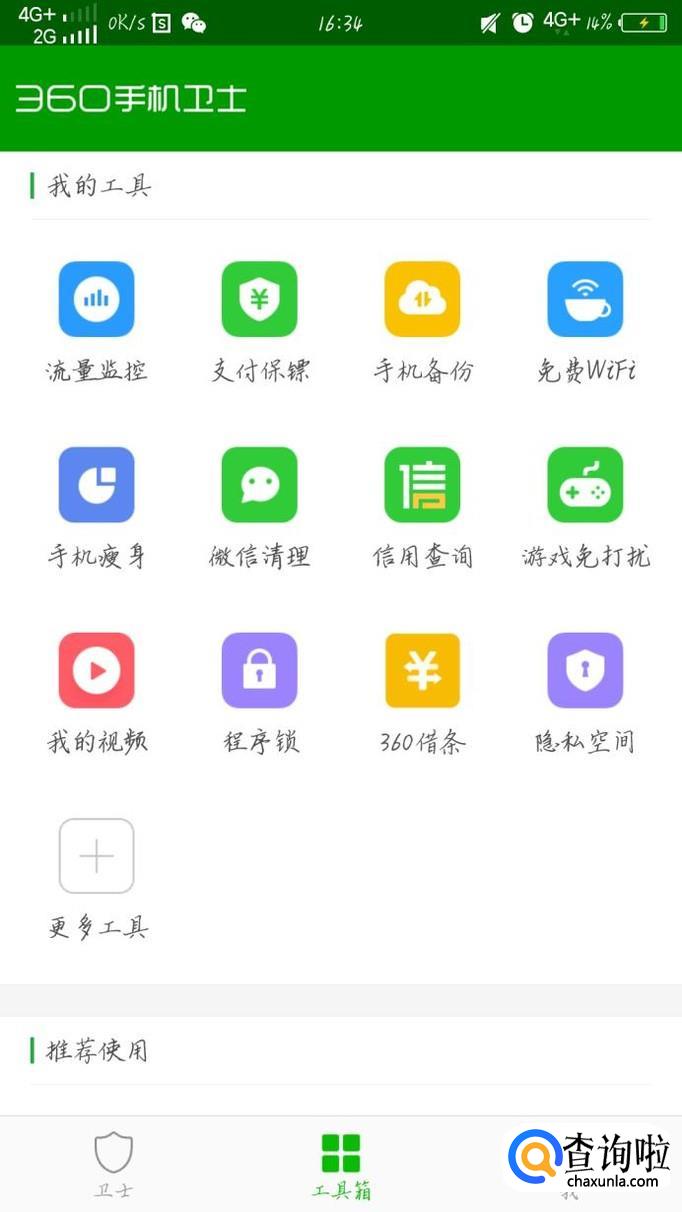This screenshot has width=682, height=1212.
Task: Enter 隐私空间 privacy space
Action: click(585, 670)
